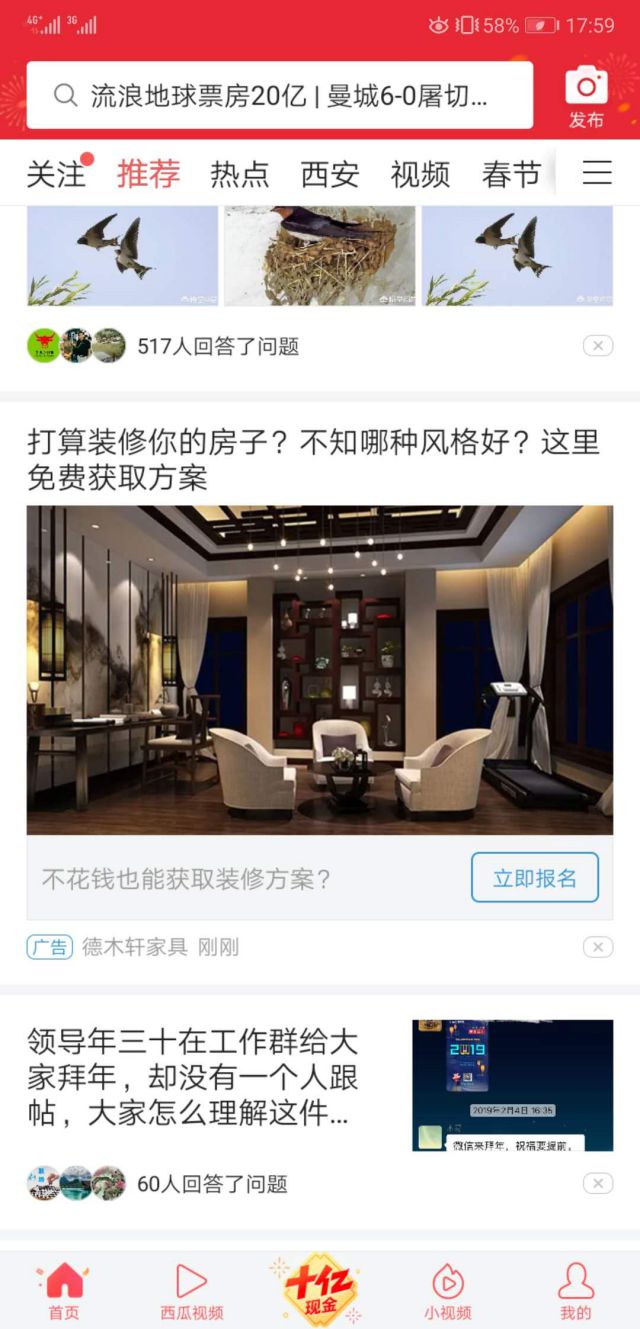The image size is (640, 1329).
Task: Tap the 发布 camera icon
Action: tap(586, 96)
